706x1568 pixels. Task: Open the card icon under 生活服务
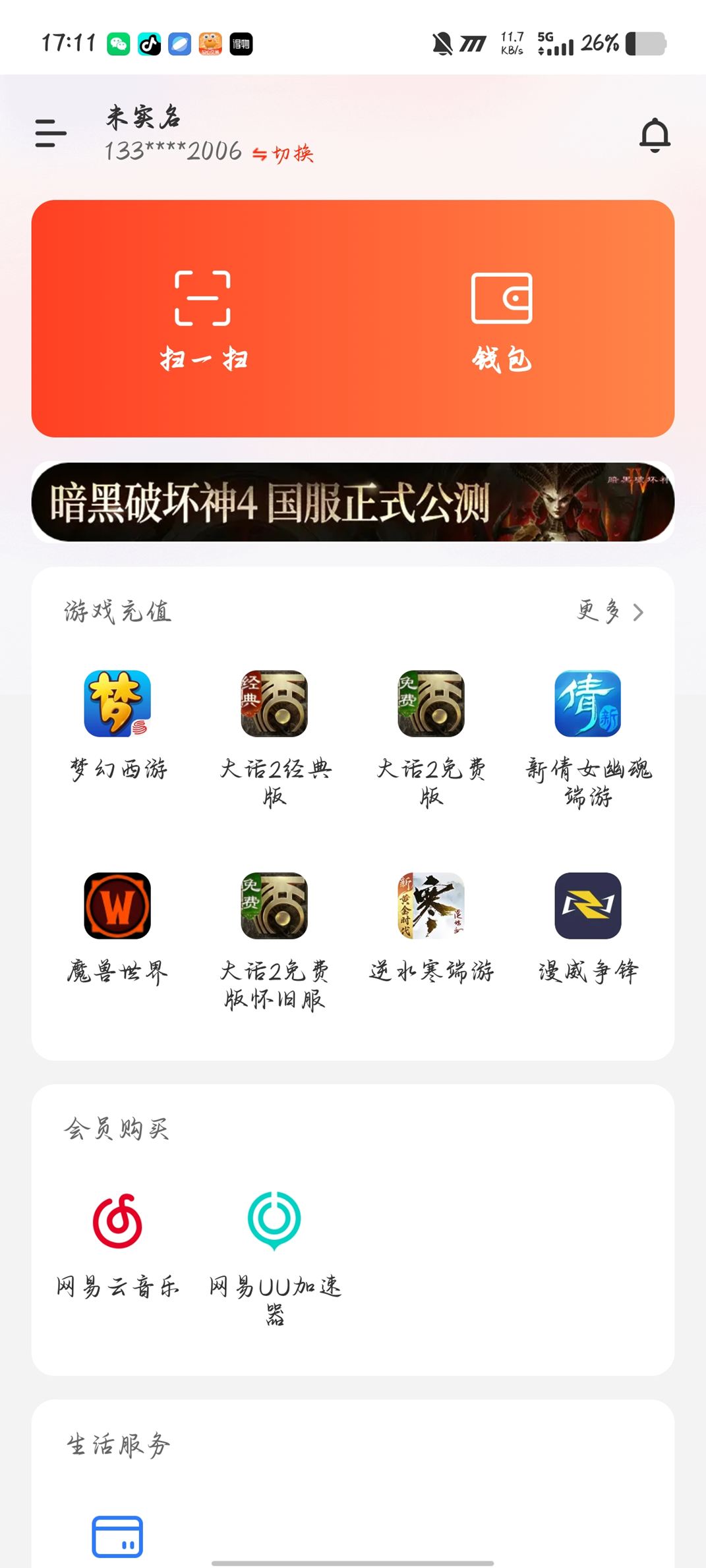[x=117, y=1536]
